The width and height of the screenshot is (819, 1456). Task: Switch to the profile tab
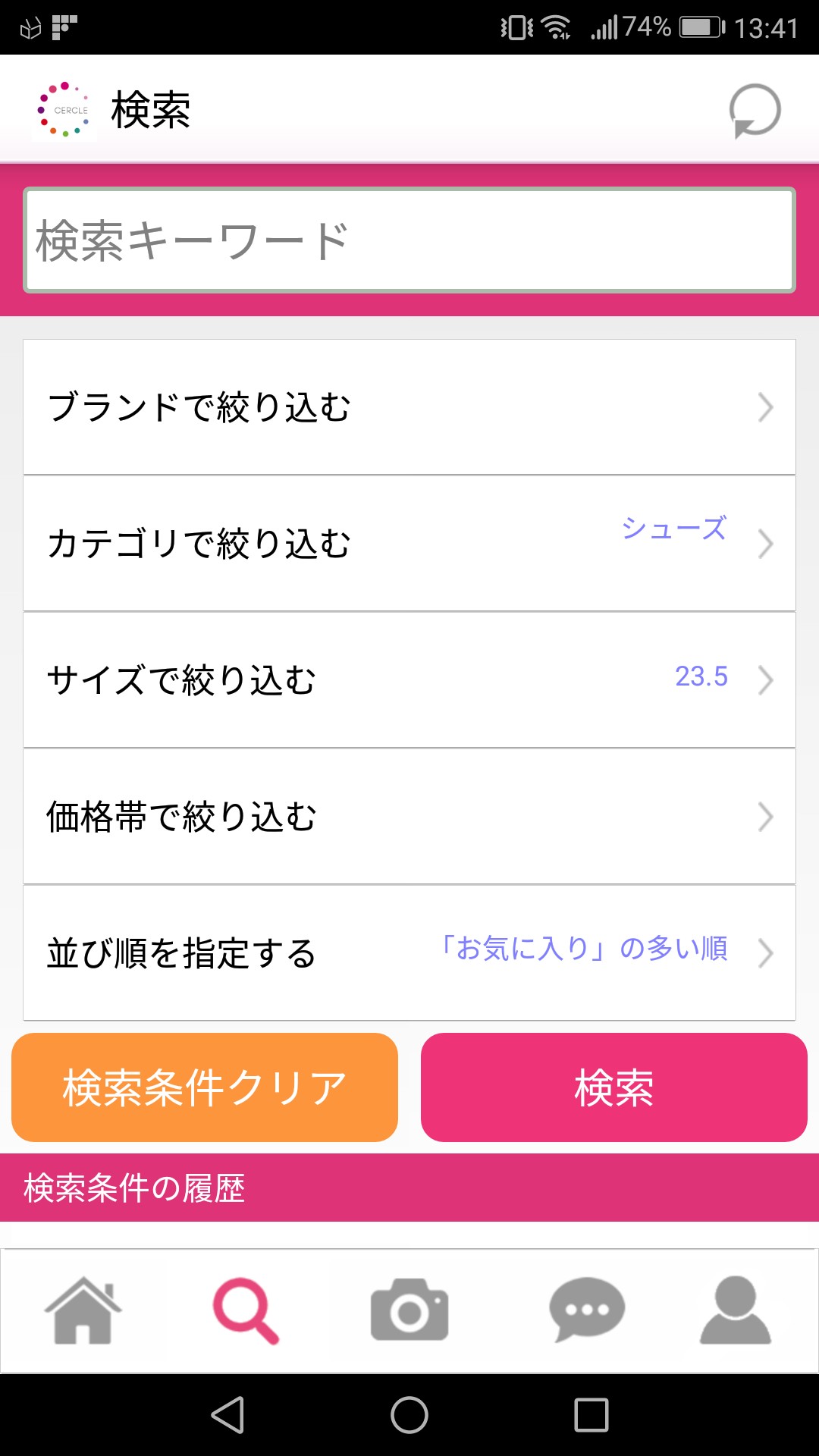tap(735, 1310)
